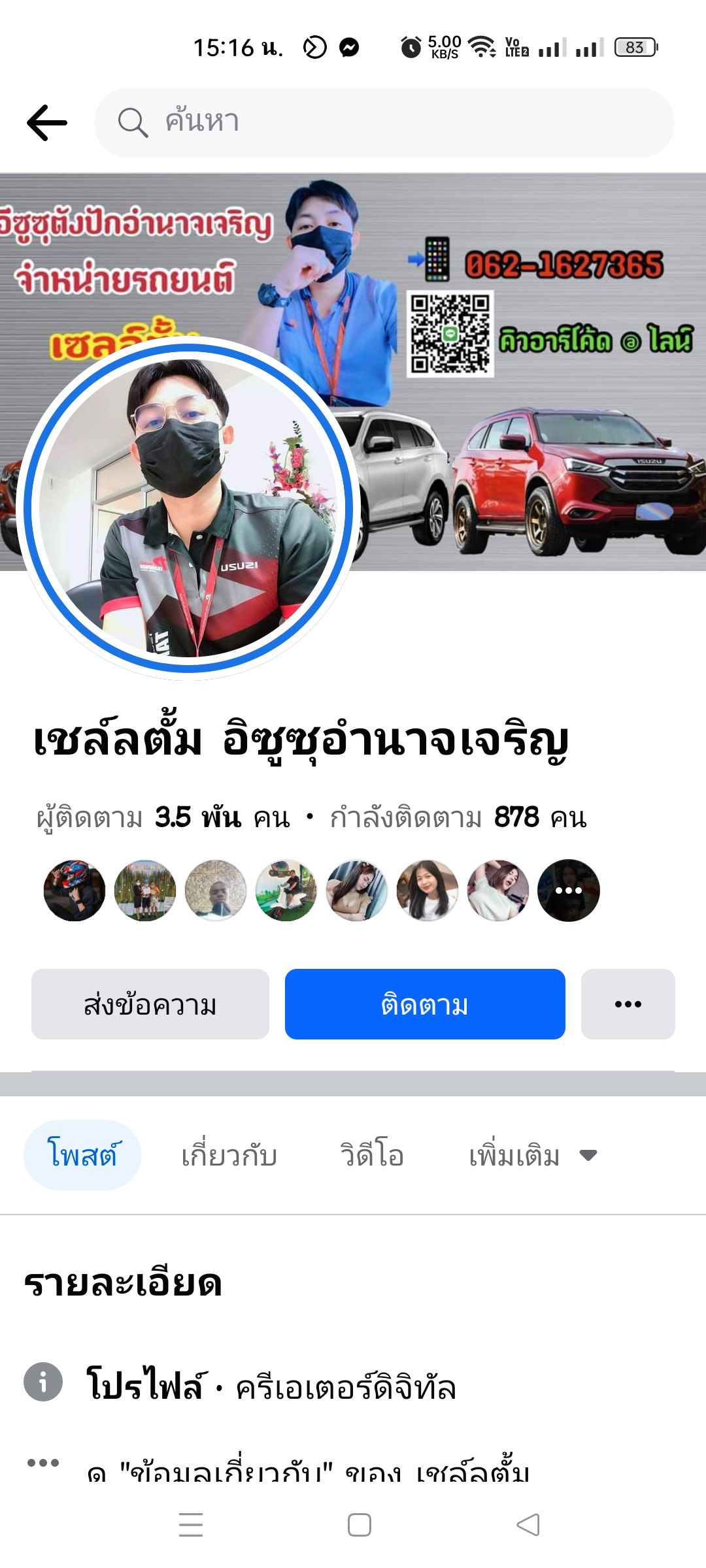Switch to the เกี่ยวกับ tab
706x1568 pixels.
(229, 1155)
